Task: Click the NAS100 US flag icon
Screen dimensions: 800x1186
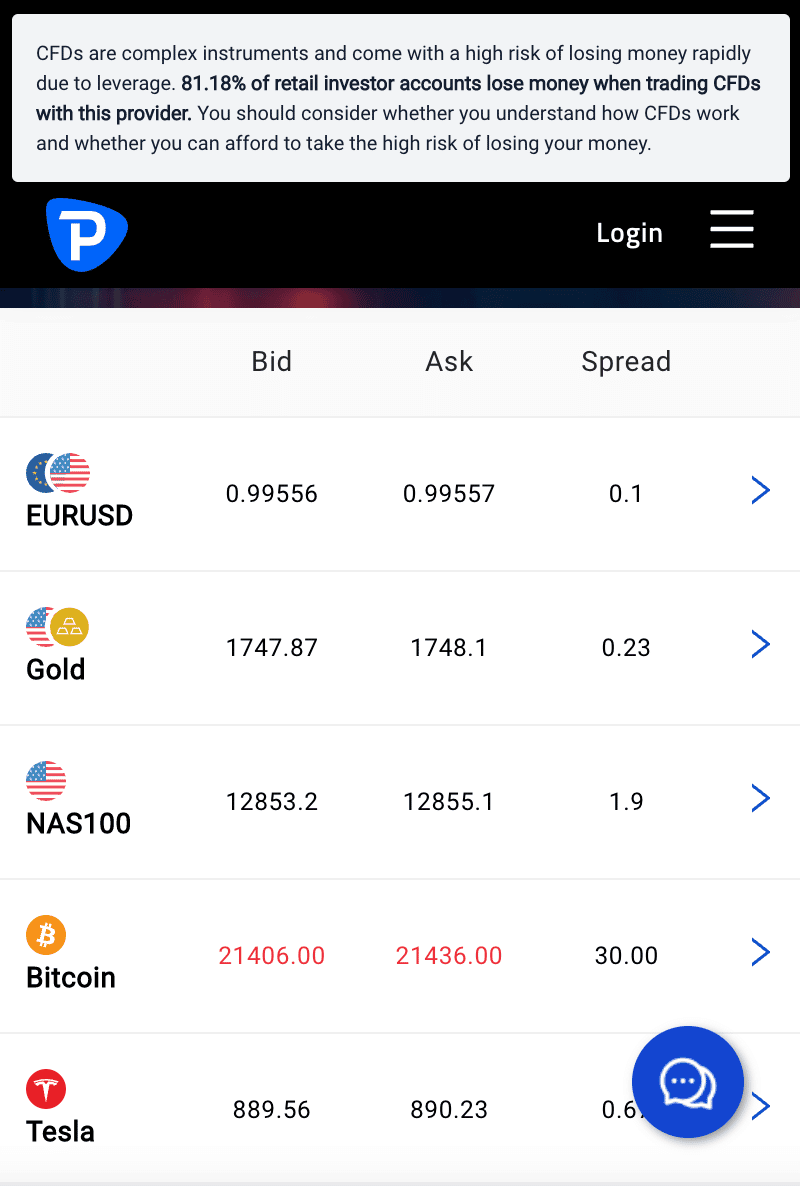Action: (x=44, y=781)
